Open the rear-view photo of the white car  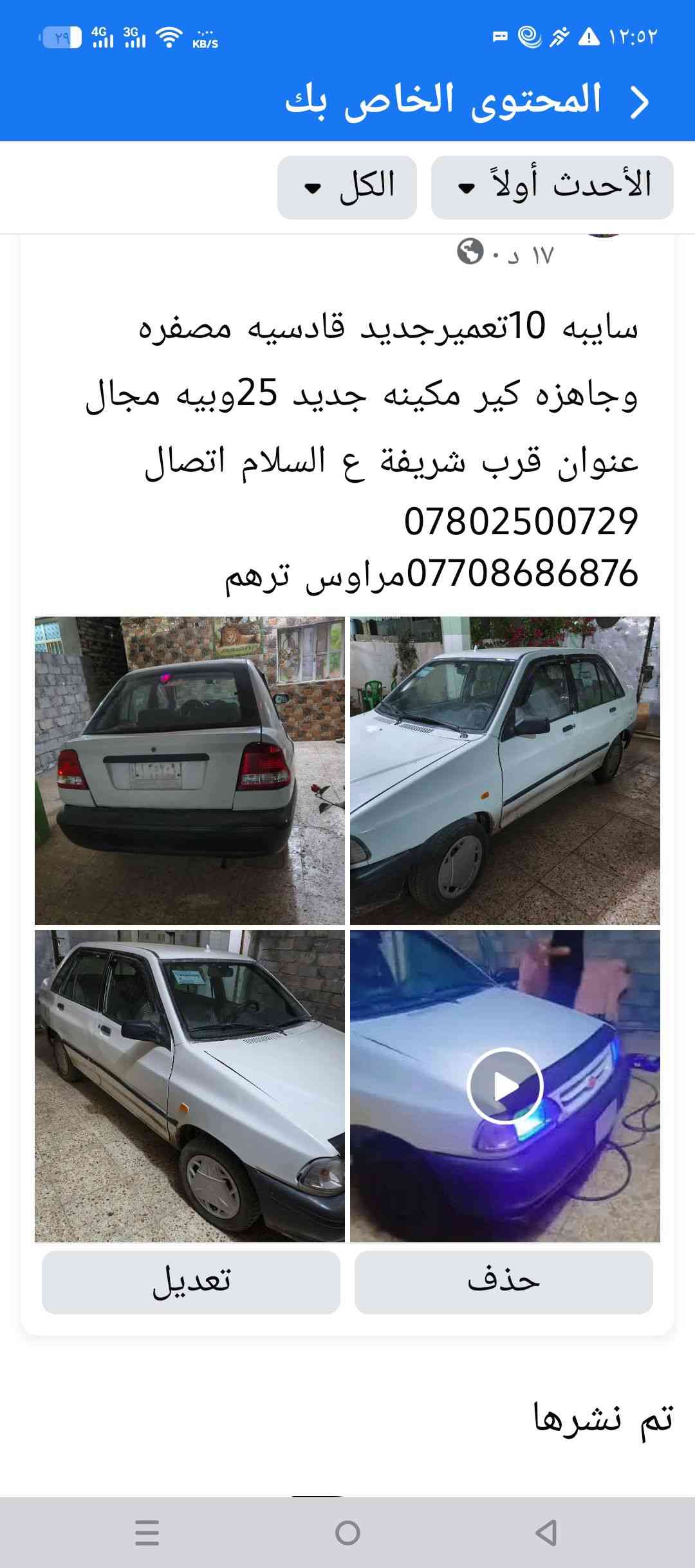point(189,770)
